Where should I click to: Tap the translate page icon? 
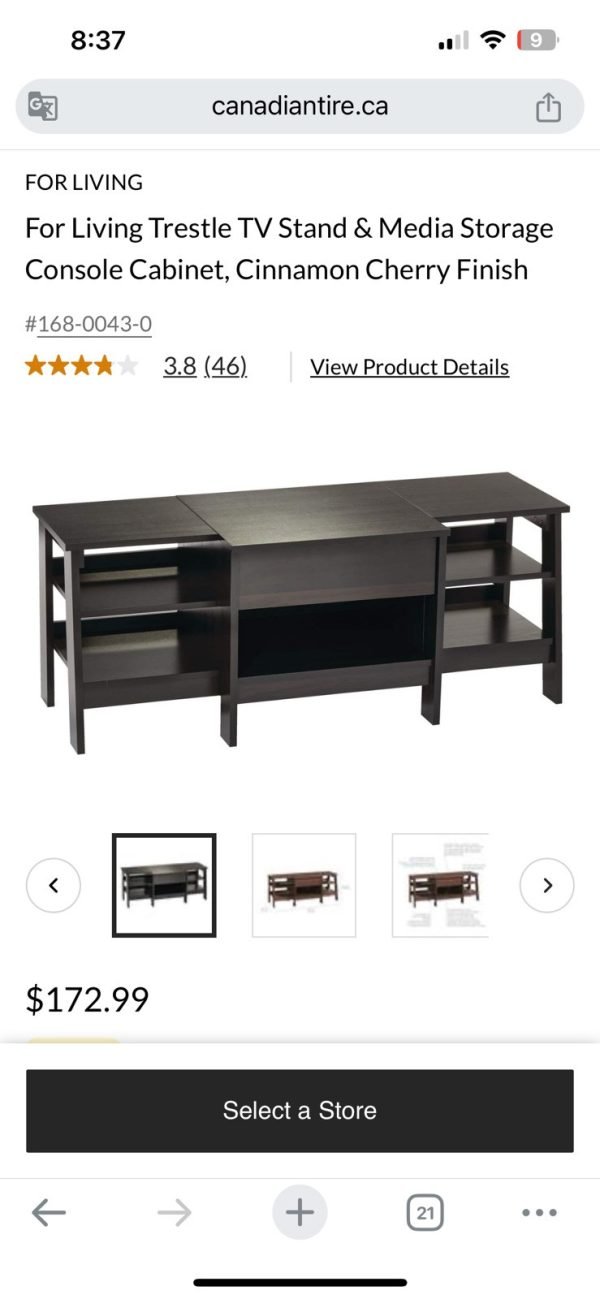43,107
